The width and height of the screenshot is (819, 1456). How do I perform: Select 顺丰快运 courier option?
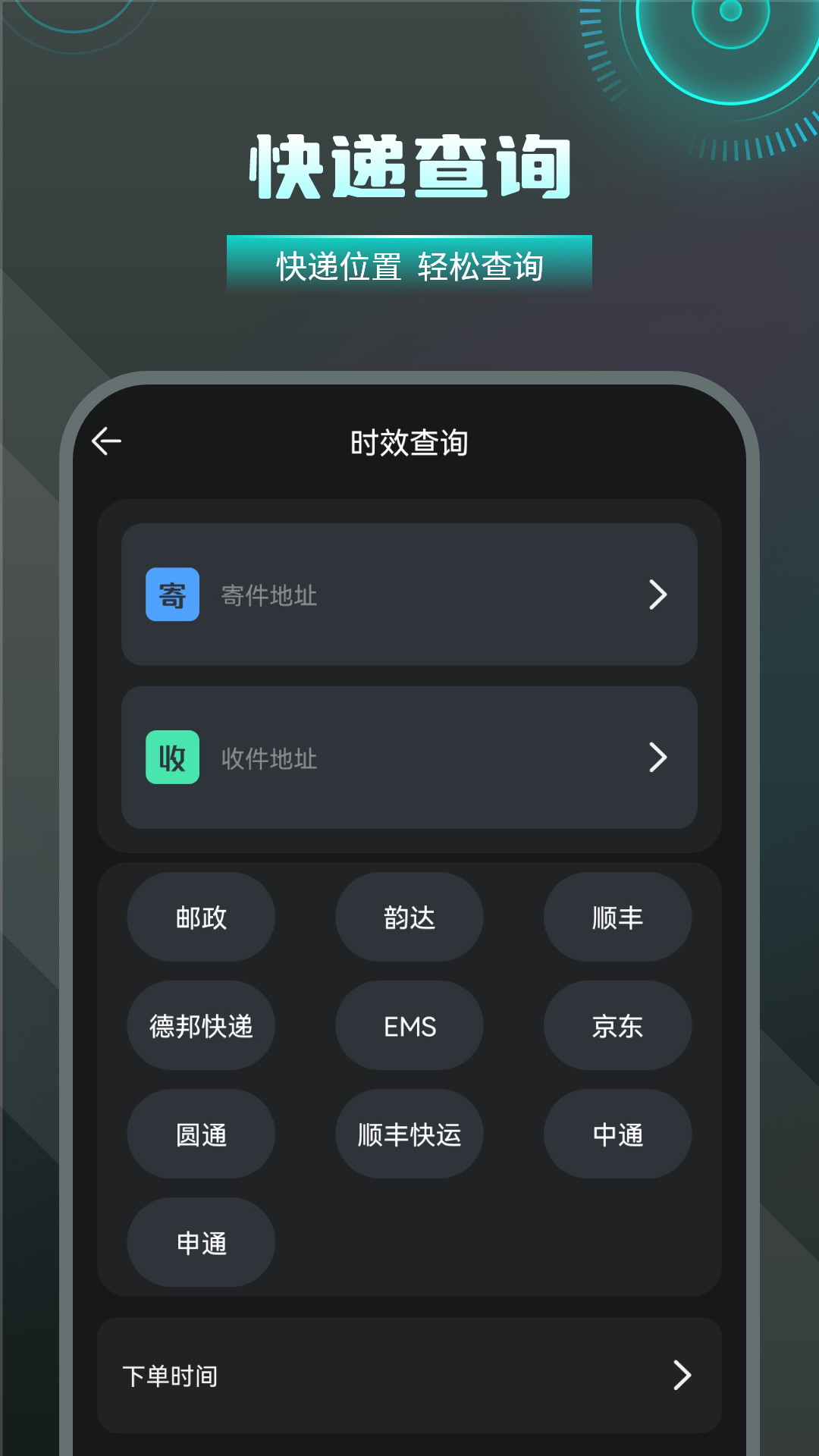[409, 1134]
